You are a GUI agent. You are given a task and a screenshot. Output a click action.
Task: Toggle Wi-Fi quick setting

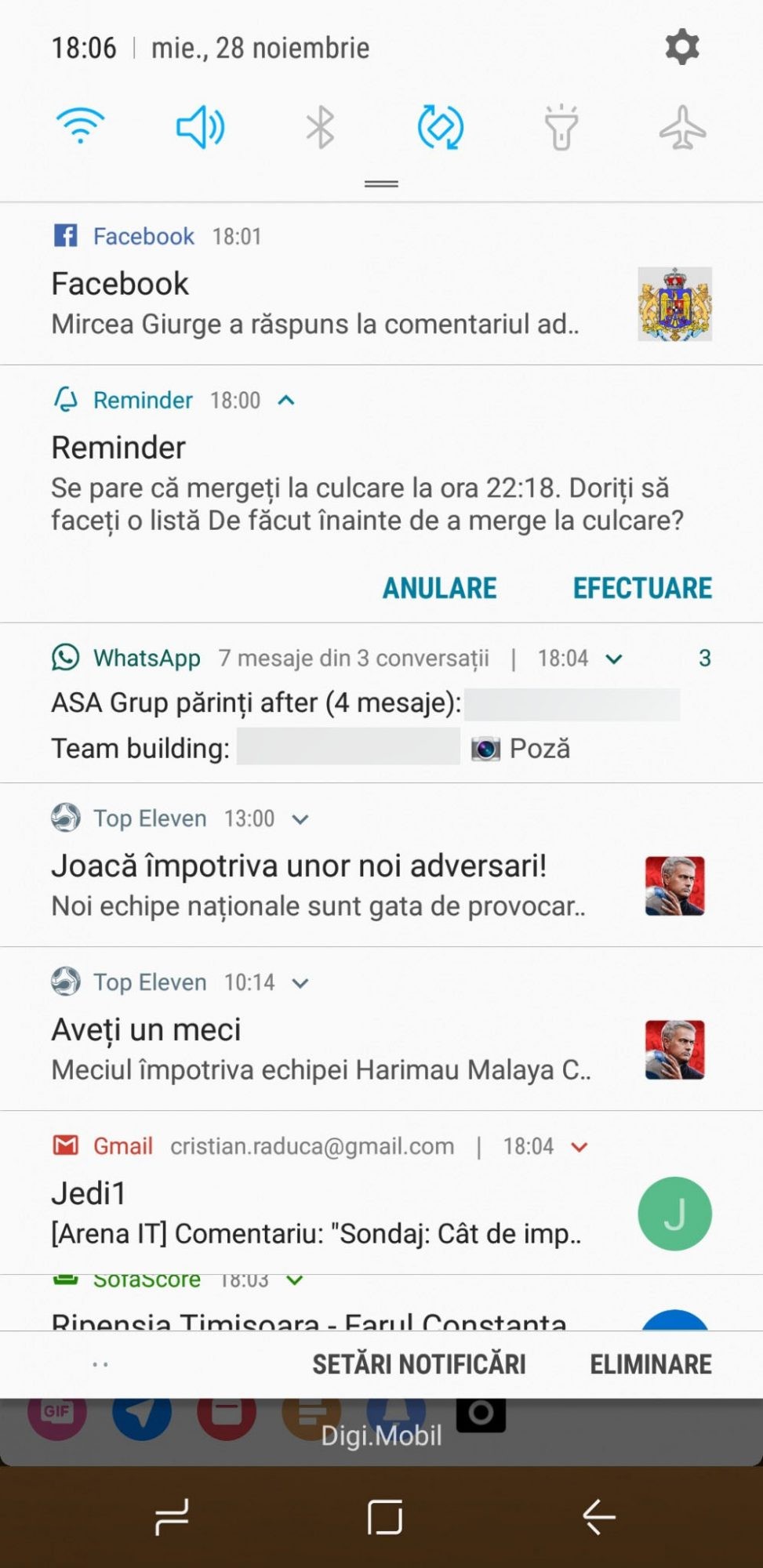tap(80, 127)
